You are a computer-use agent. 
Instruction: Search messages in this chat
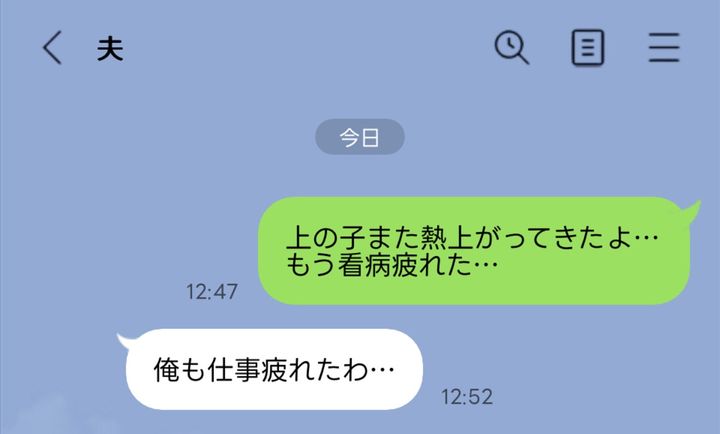click(512, 48)
